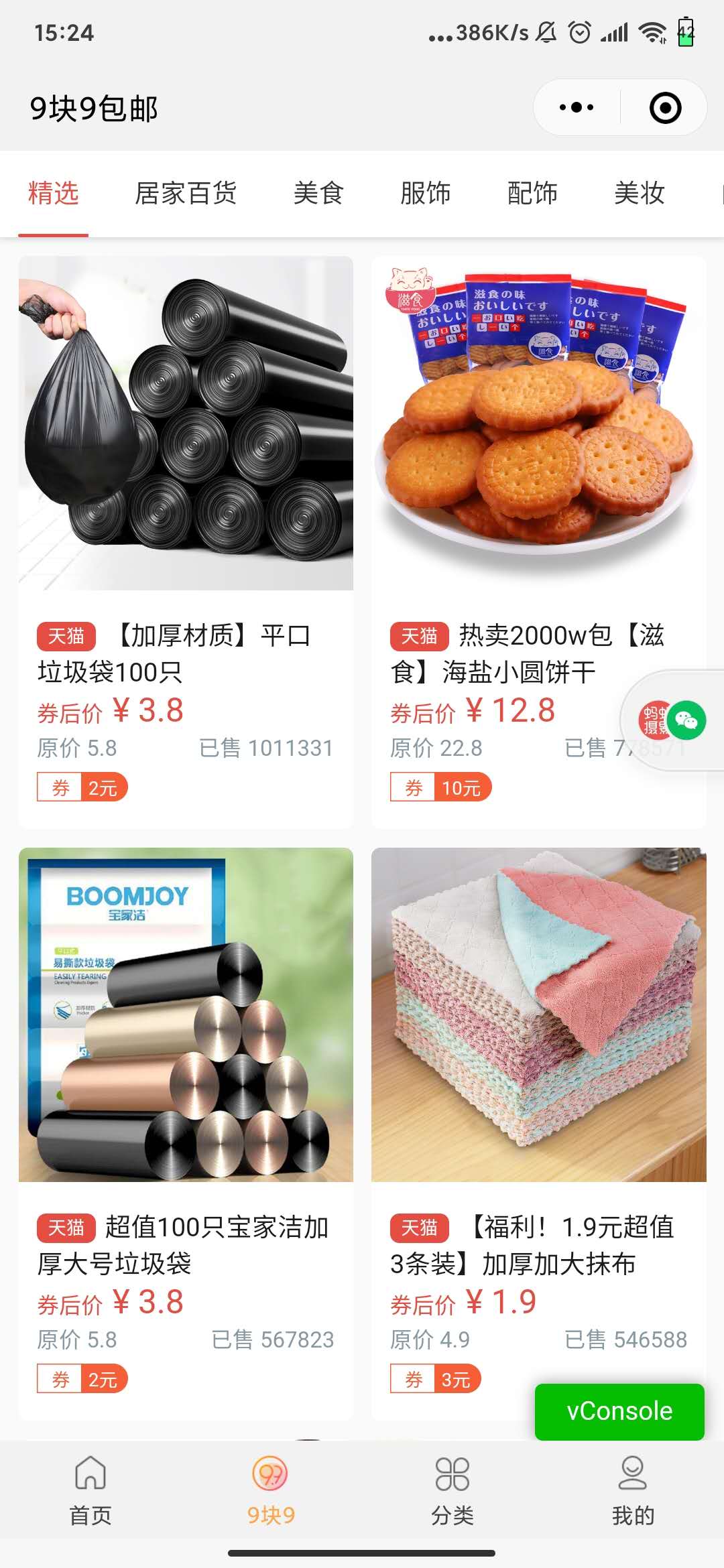Viewport: 724px width, 1568px height.
Task: Open the 平口垃圾袋100只 product card
Action: [186, 469]
